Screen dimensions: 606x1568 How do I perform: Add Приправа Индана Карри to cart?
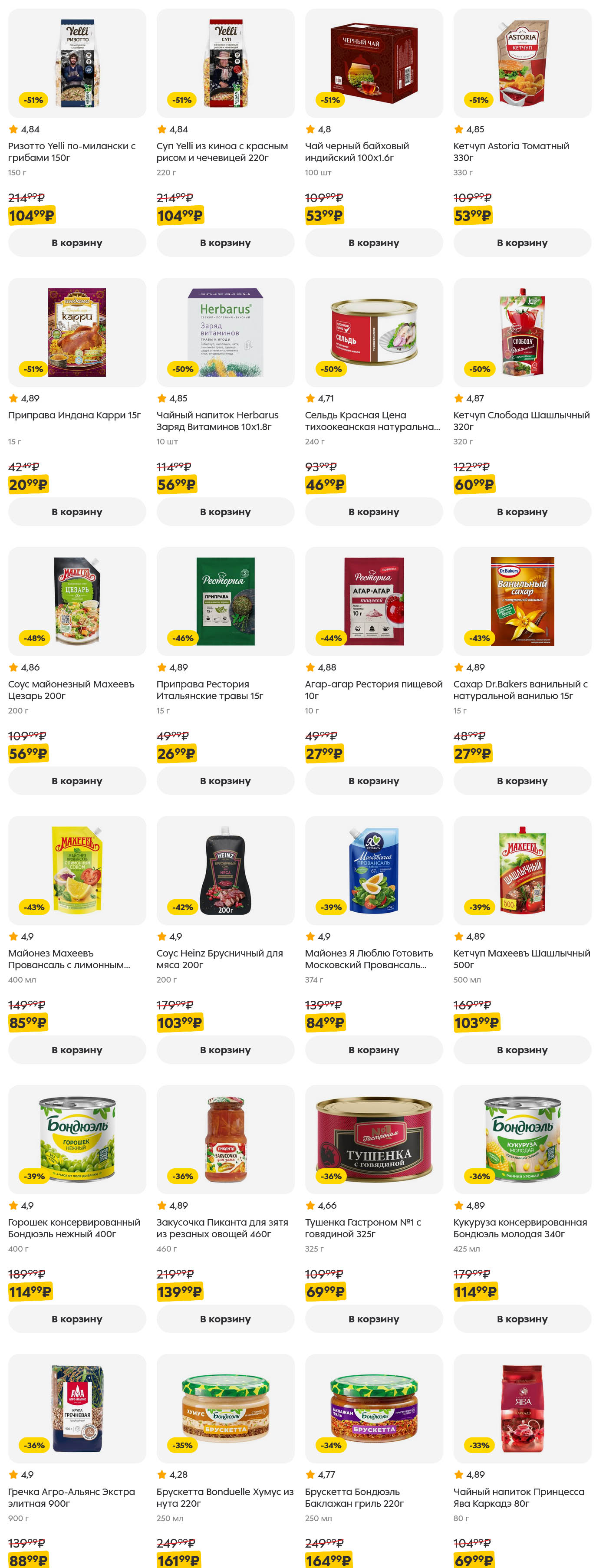pyautogui.click(x=77, y=512)
